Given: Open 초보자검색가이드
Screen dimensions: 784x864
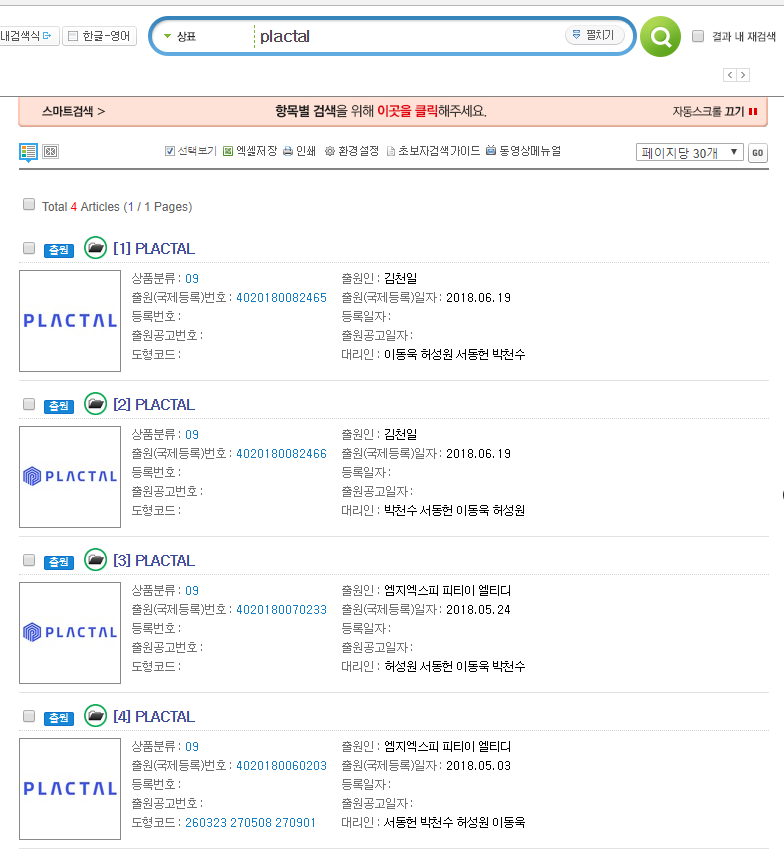Looking at the screenshot, I should [433, 151].
